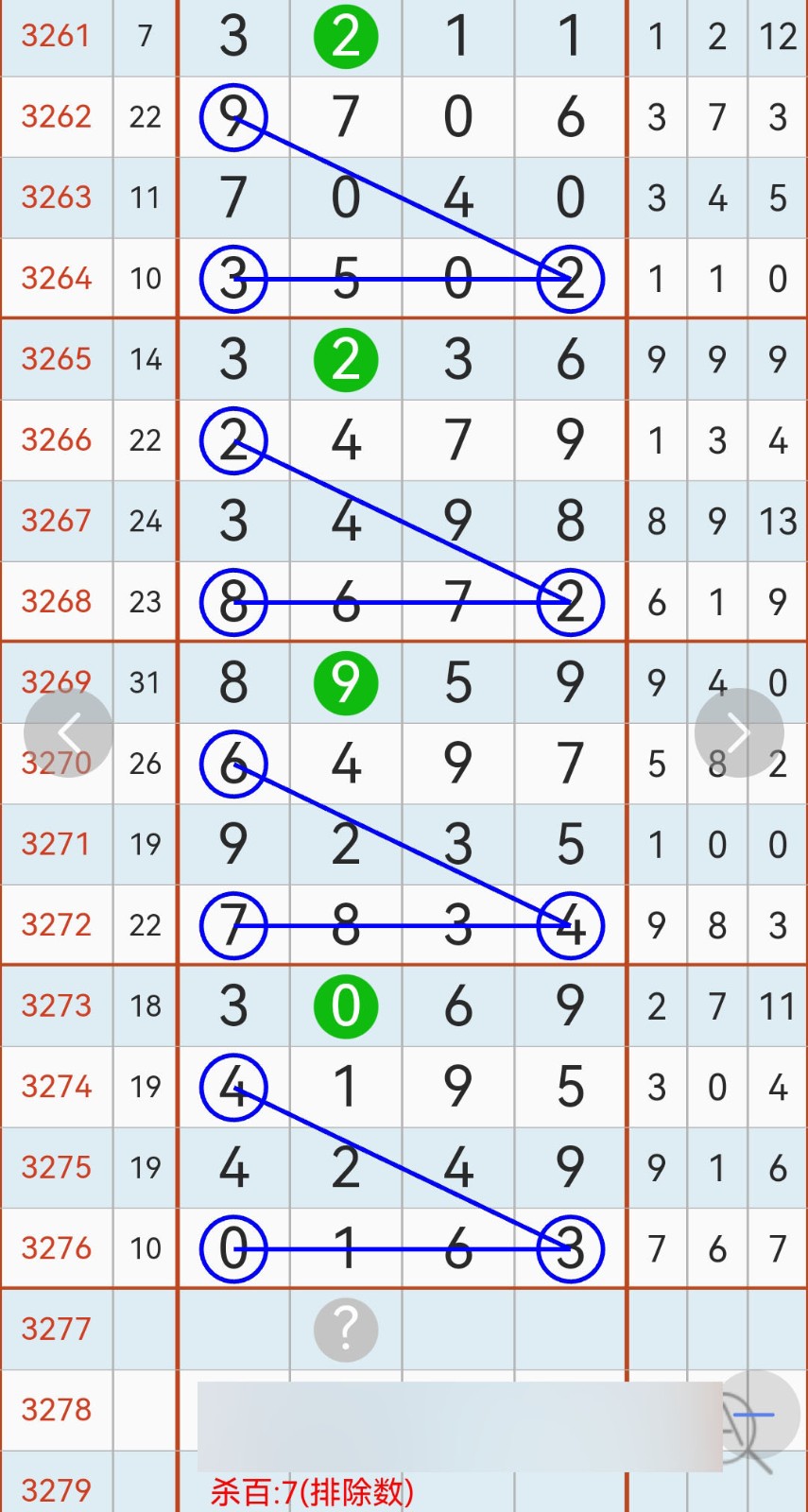This screenshot has height=1512, width=808.
Task: Select the period label 3279
Action: click(x=56, y=1490)
